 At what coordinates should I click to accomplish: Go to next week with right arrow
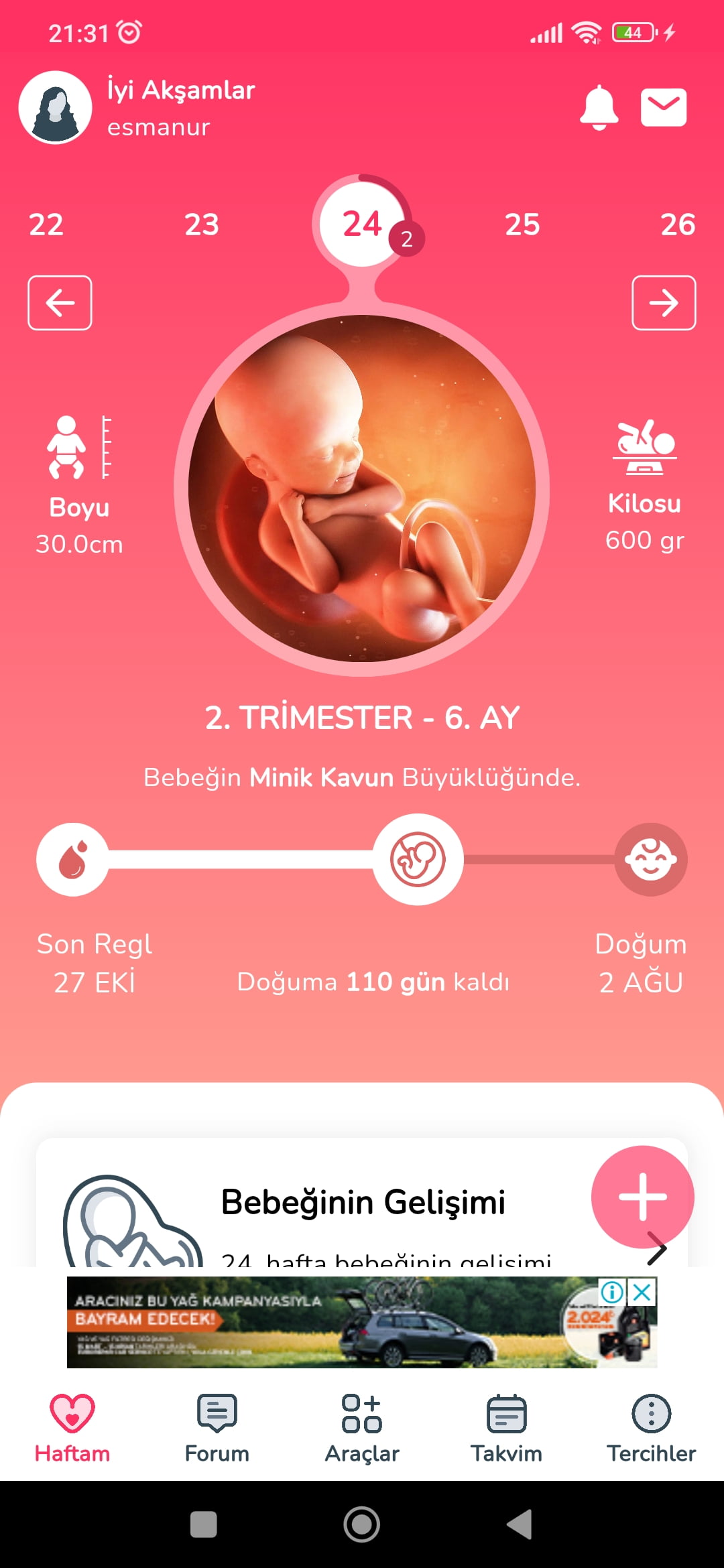664,303
